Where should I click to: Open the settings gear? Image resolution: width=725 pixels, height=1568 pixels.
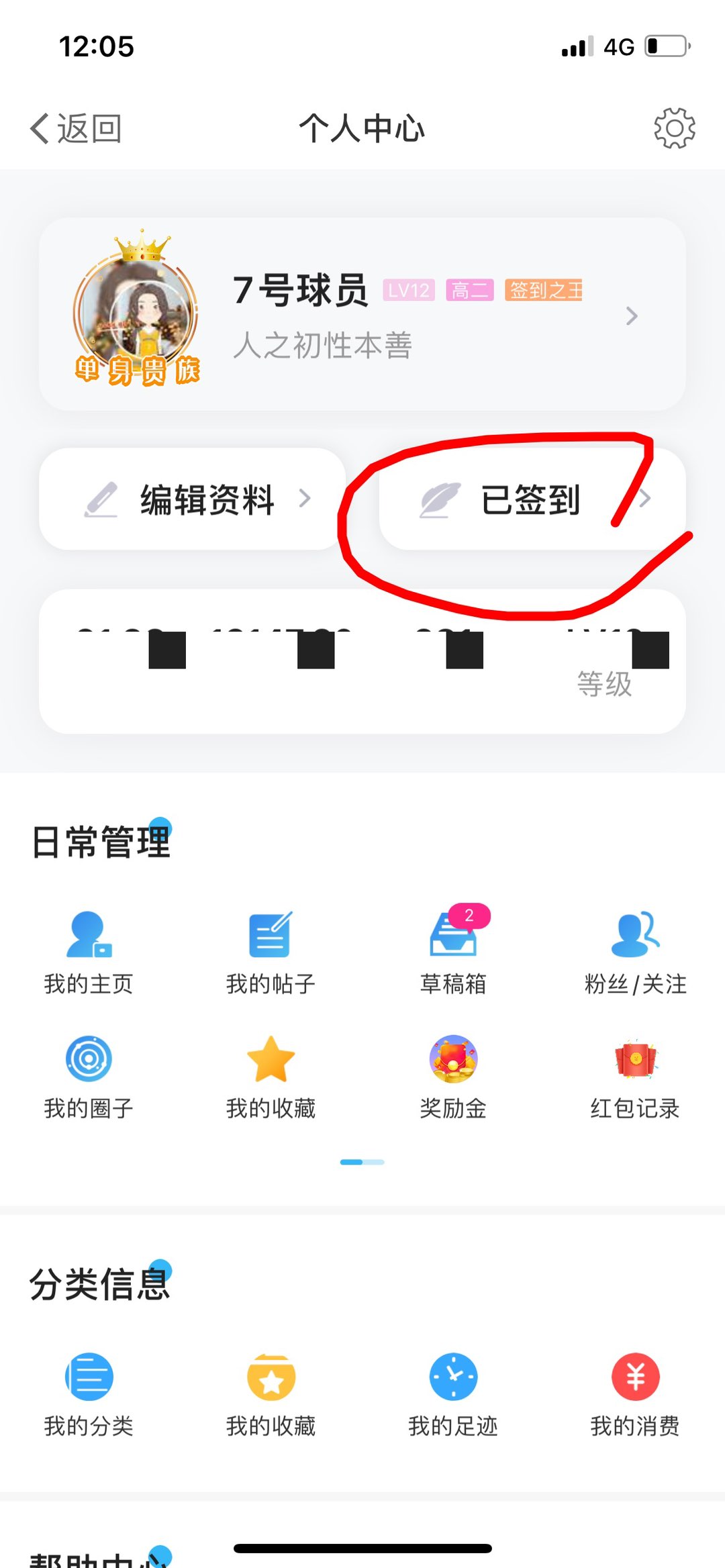pos(674,128)
